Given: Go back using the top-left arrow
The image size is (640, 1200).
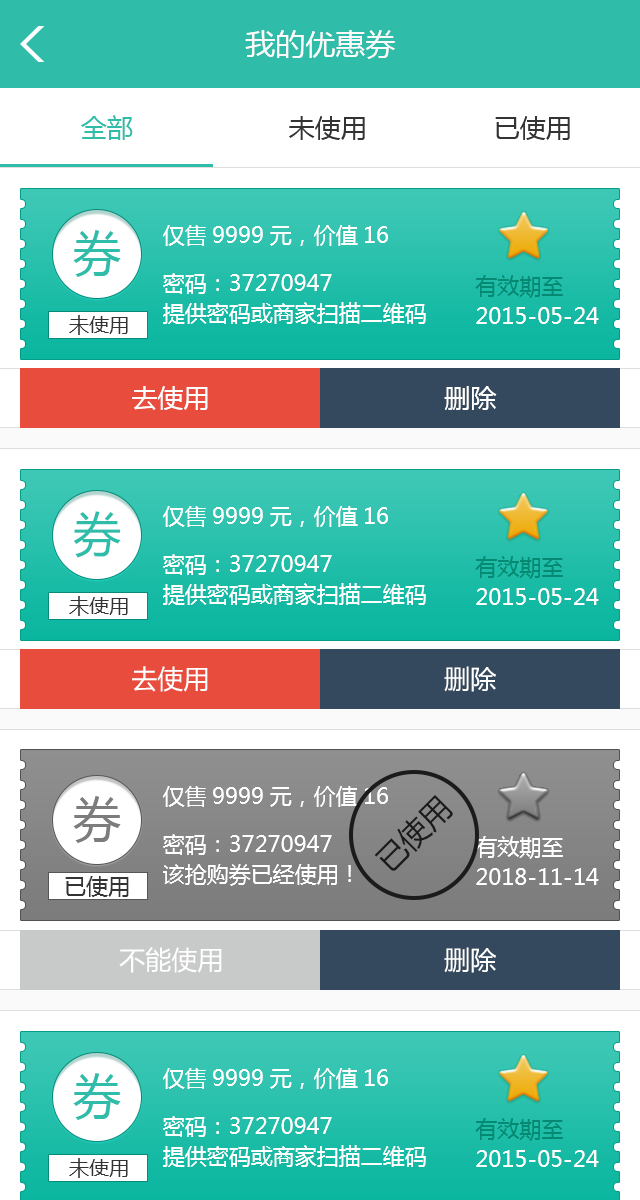Looking at the screenshot, I should [33, 44].
